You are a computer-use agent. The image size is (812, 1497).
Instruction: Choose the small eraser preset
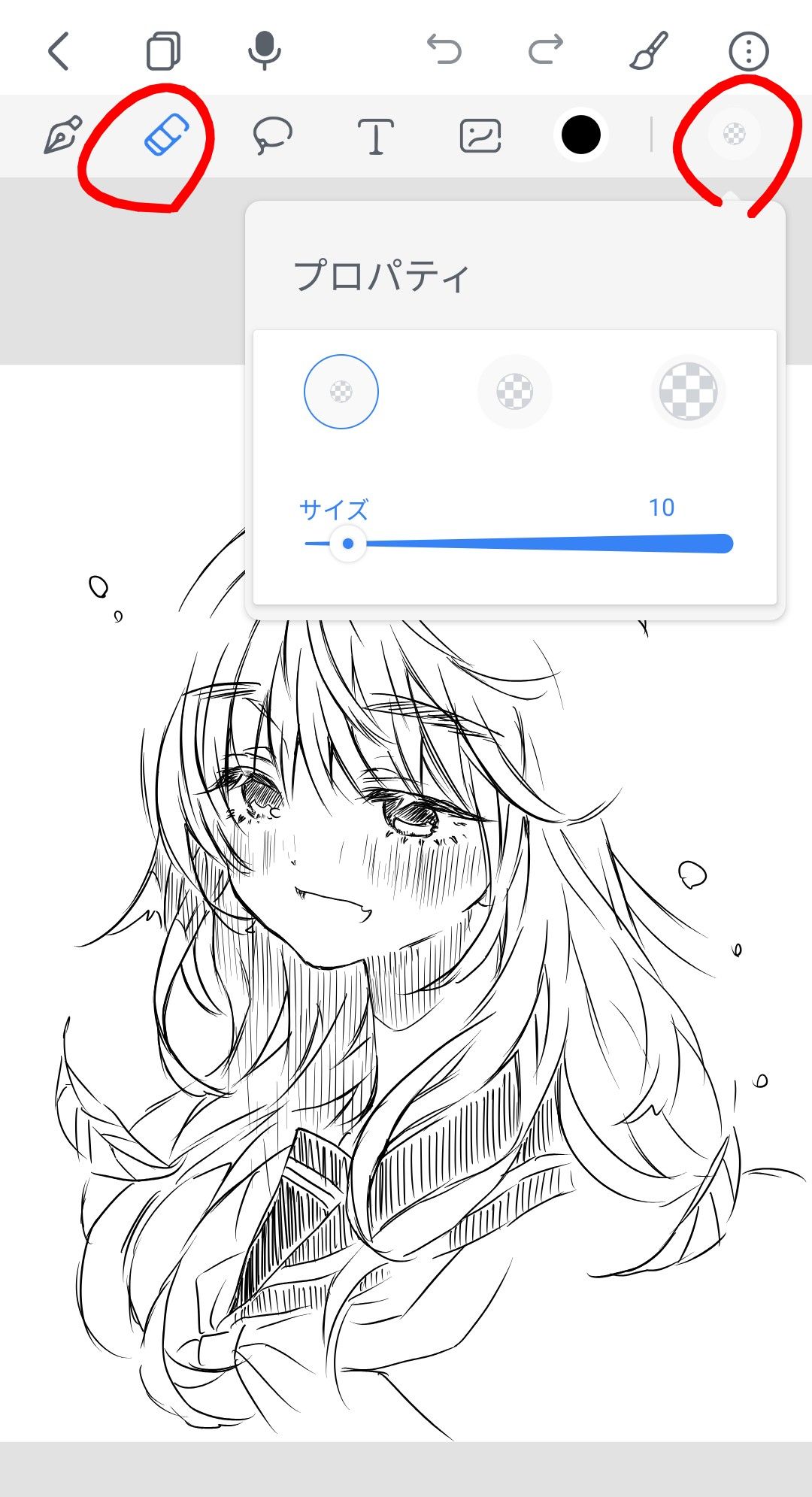point(341,392)
